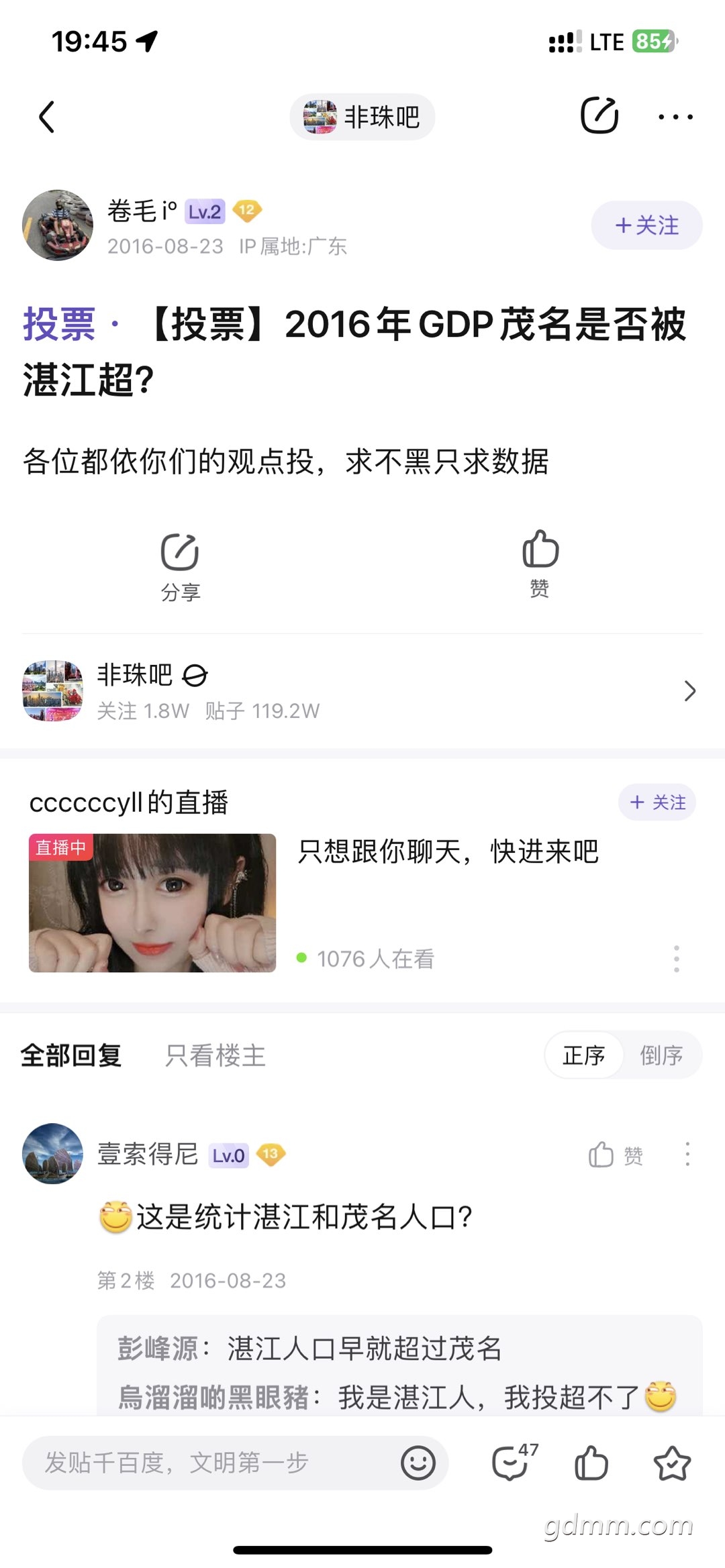
Task: Open more options for the live stream card
Action: pyautogui.click(x=677, y=959)
